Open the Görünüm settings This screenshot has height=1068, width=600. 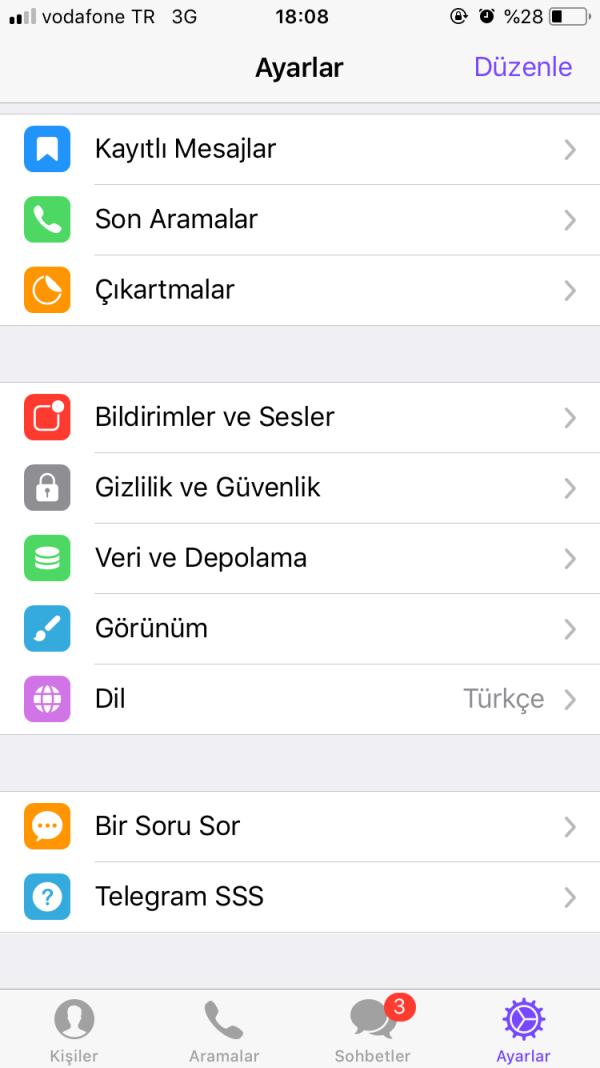(300, 629)
